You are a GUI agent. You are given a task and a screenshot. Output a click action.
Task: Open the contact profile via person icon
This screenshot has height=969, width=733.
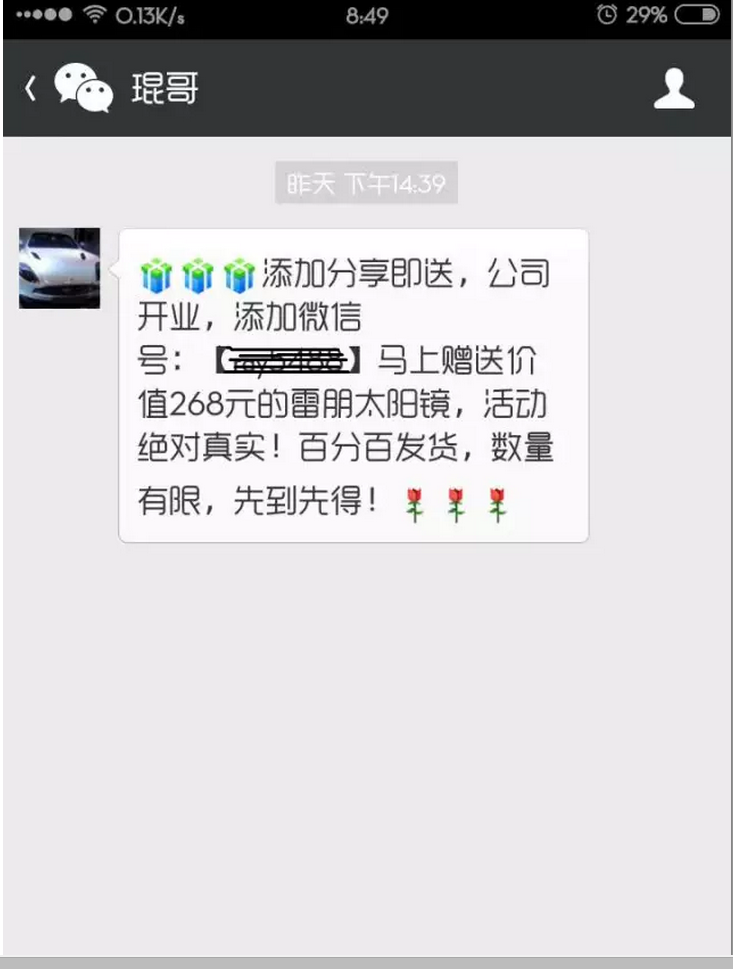coord(675,88)
